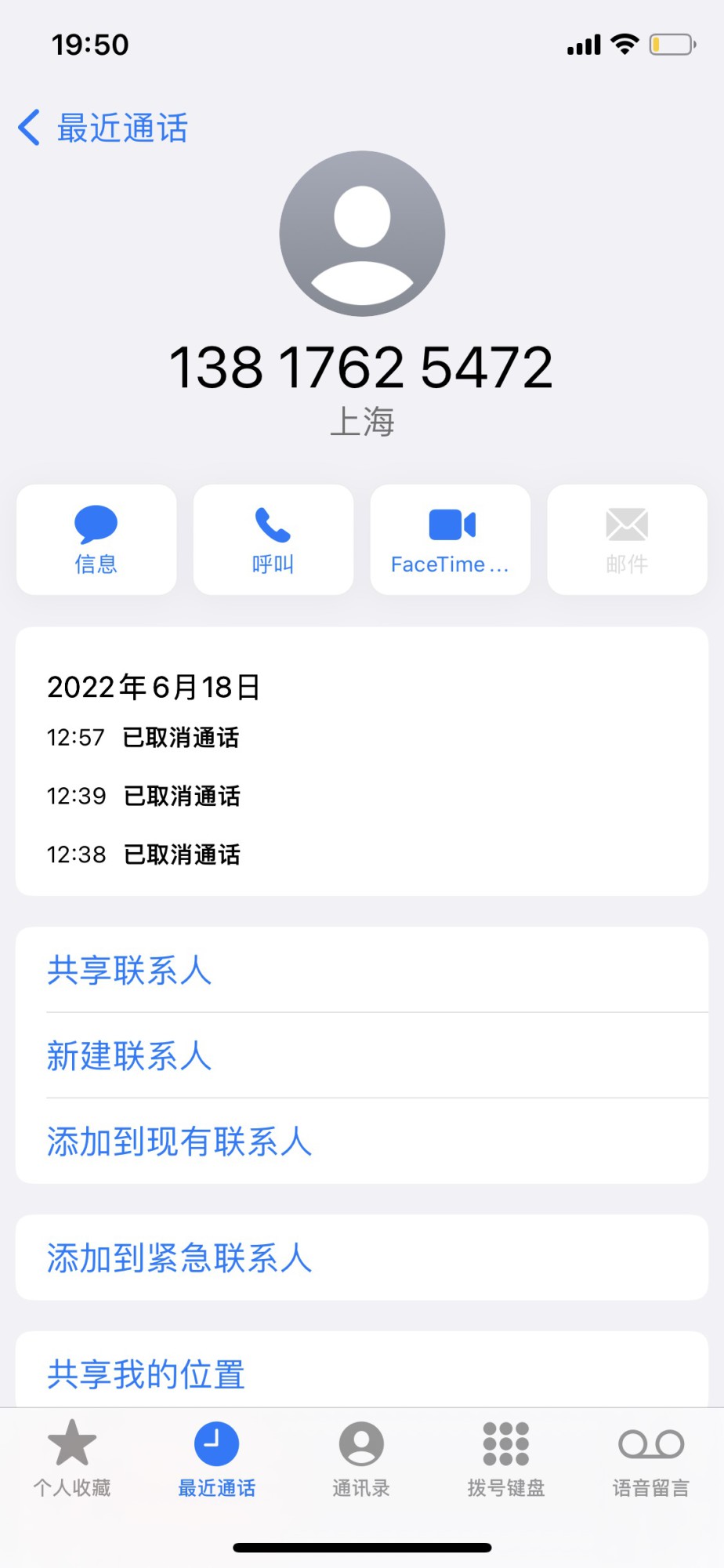
Task: Open the 最近通话 tab
Action: point(217,1458)
